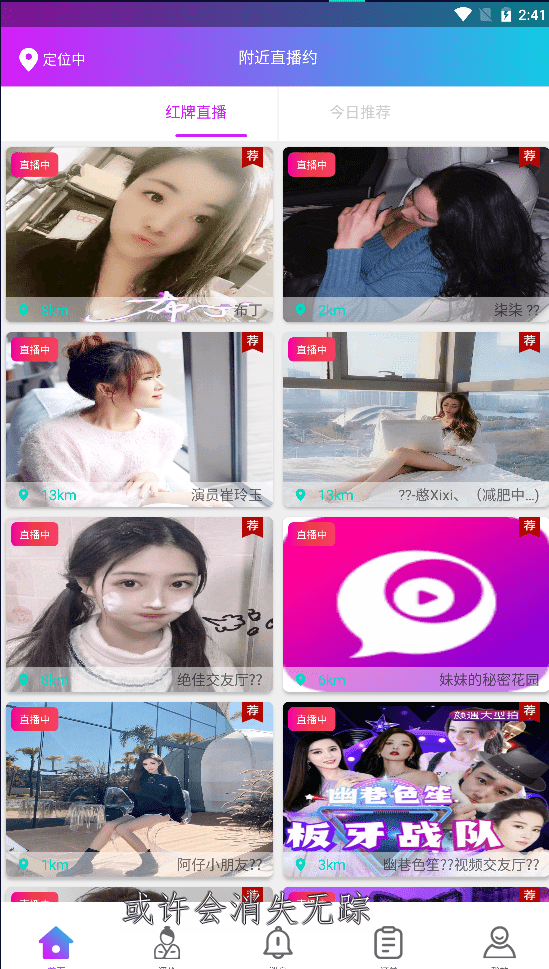
Task: Open the 幽巷色笙 视频交友厅 room
Action: click(416, 789)
